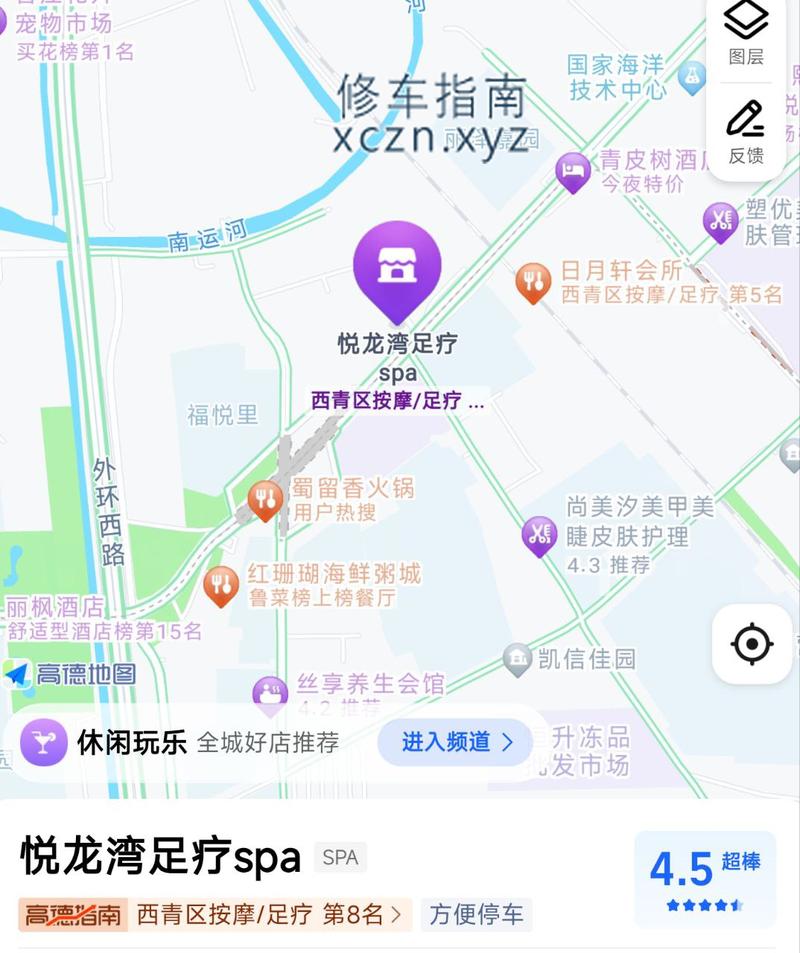Tap the 方便停车 tag

[x=476, y=913]
